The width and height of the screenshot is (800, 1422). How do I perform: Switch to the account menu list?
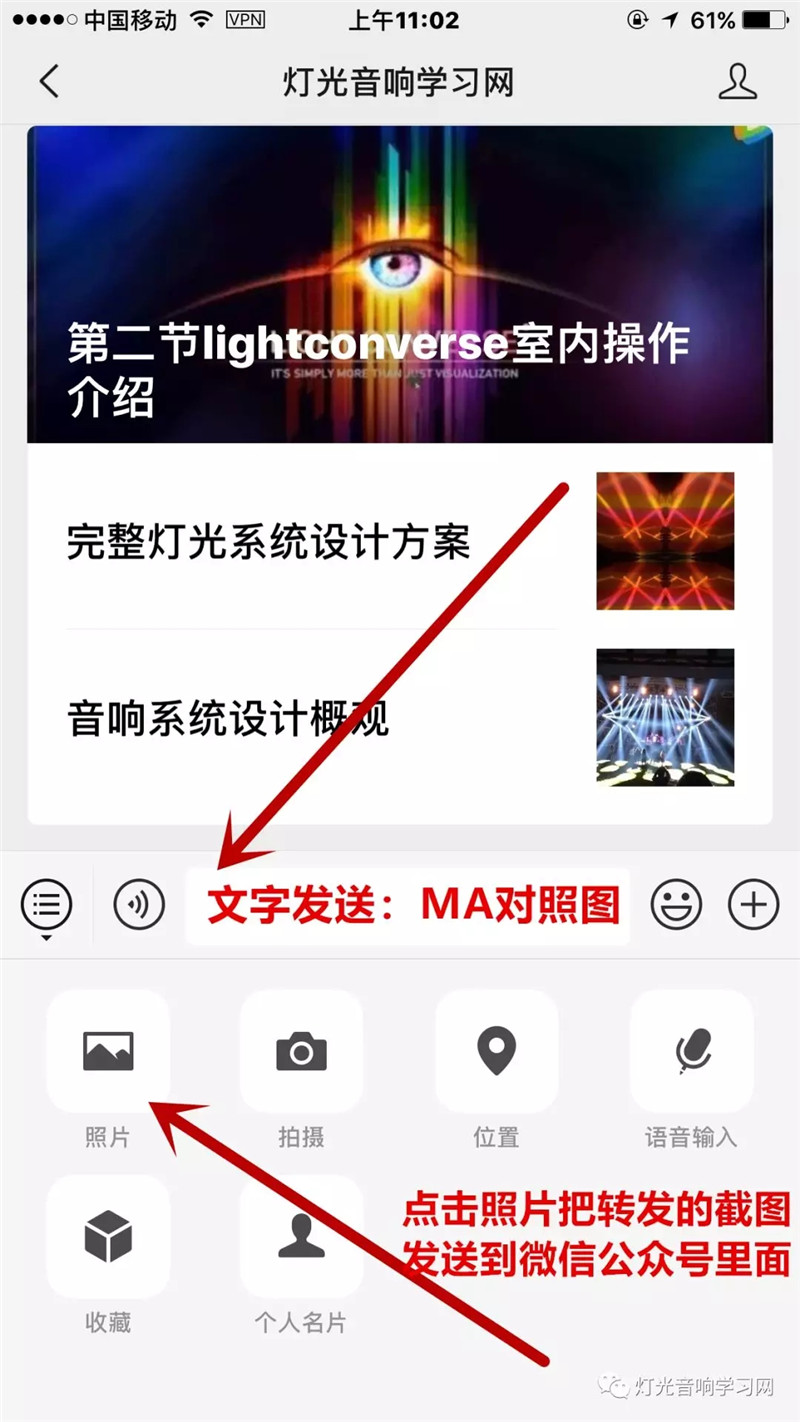point(46,906)
